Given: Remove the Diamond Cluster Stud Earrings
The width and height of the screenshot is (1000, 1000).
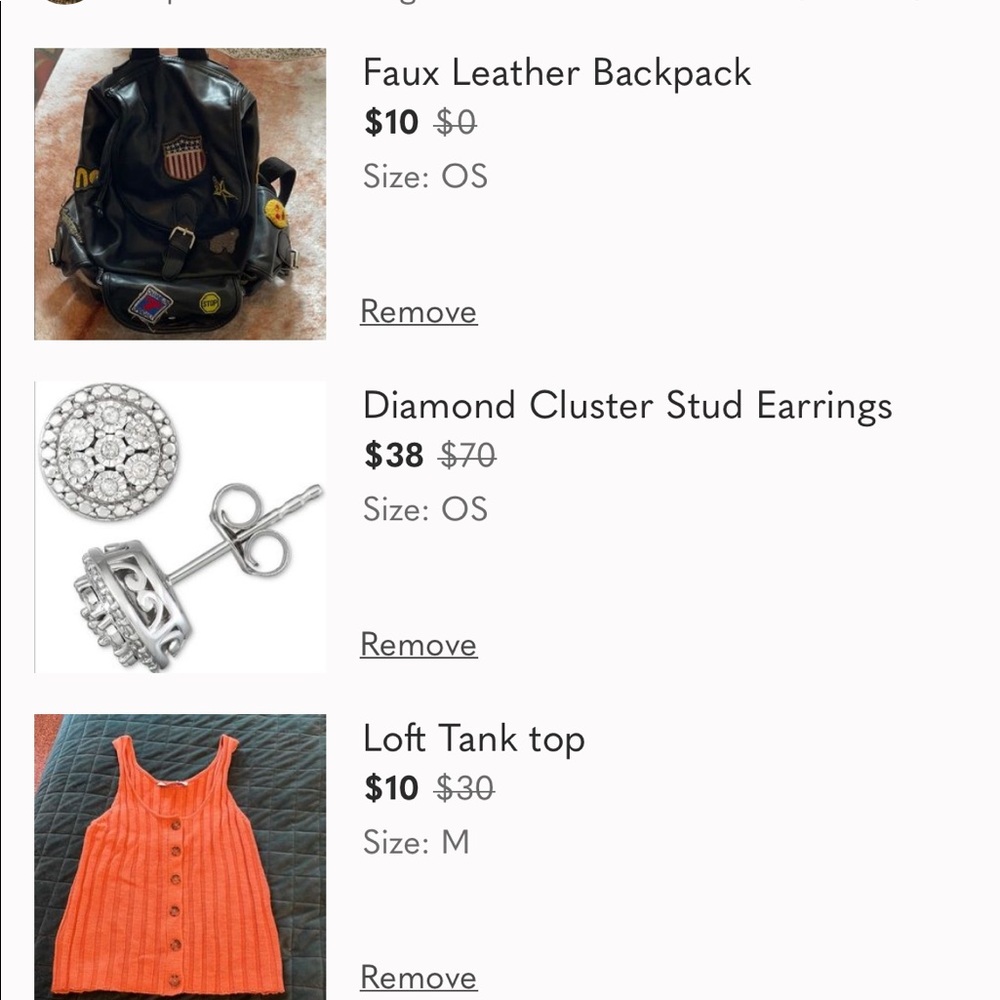Looking at the screenshot, I should (x=418, y=645).
